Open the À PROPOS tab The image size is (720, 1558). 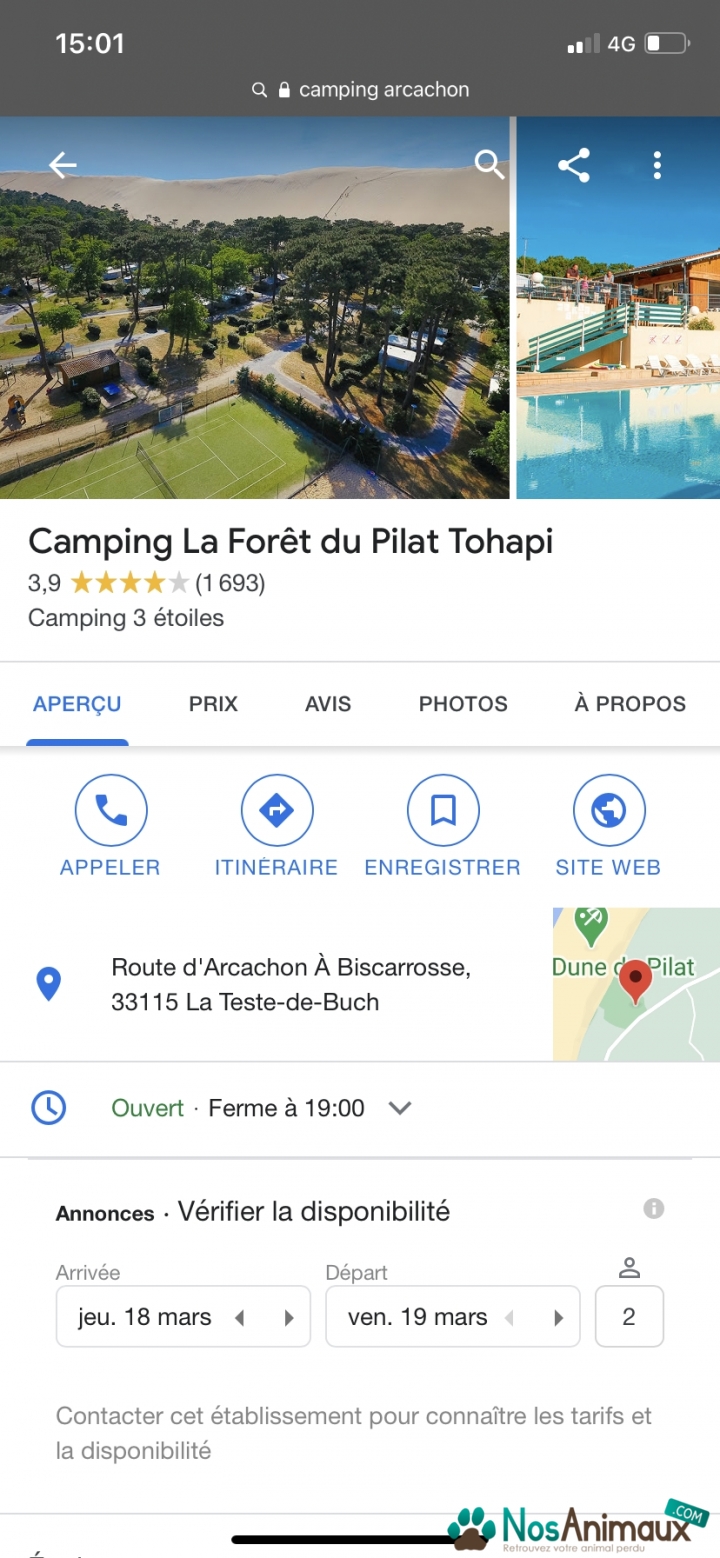(630, 704)
